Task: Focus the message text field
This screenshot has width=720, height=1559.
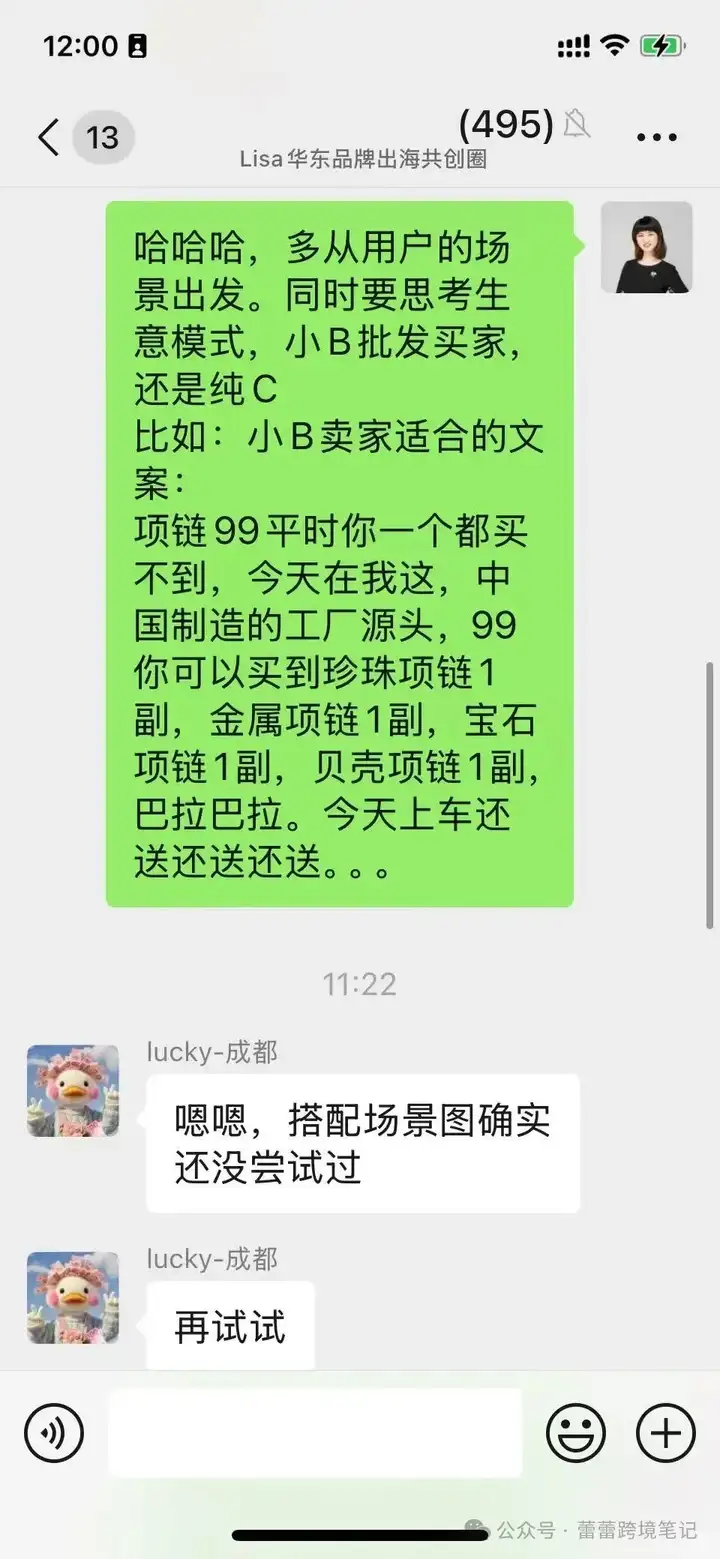Action: click(x=315, y=1433)
